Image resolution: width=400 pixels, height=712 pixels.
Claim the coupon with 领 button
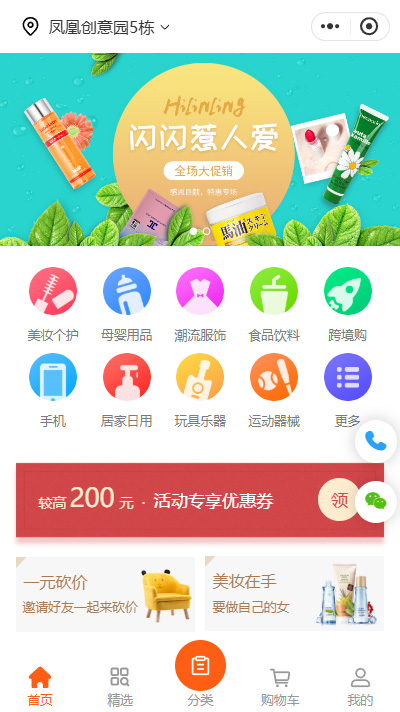(x=339, y=500)
